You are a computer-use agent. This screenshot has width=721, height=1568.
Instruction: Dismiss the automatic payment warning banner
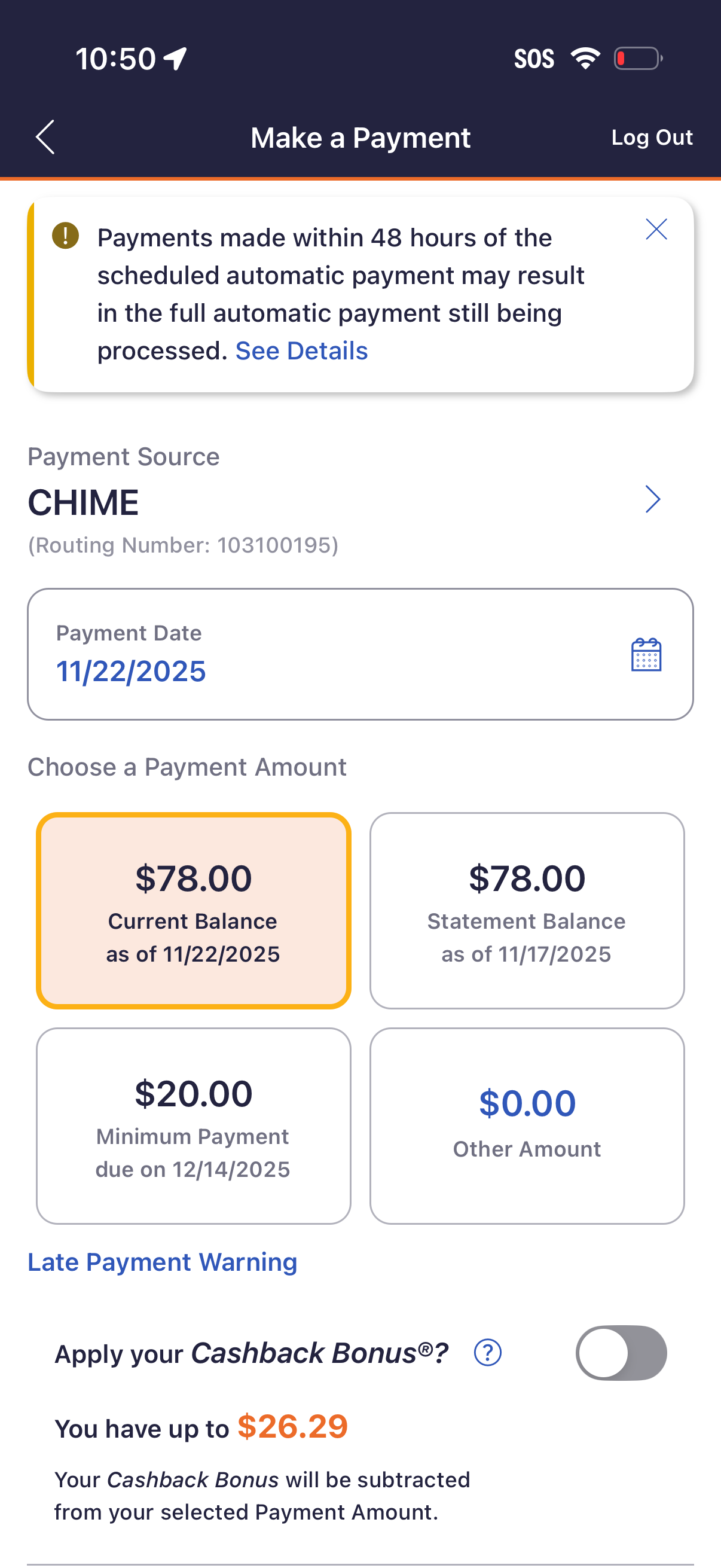[656, 230]
